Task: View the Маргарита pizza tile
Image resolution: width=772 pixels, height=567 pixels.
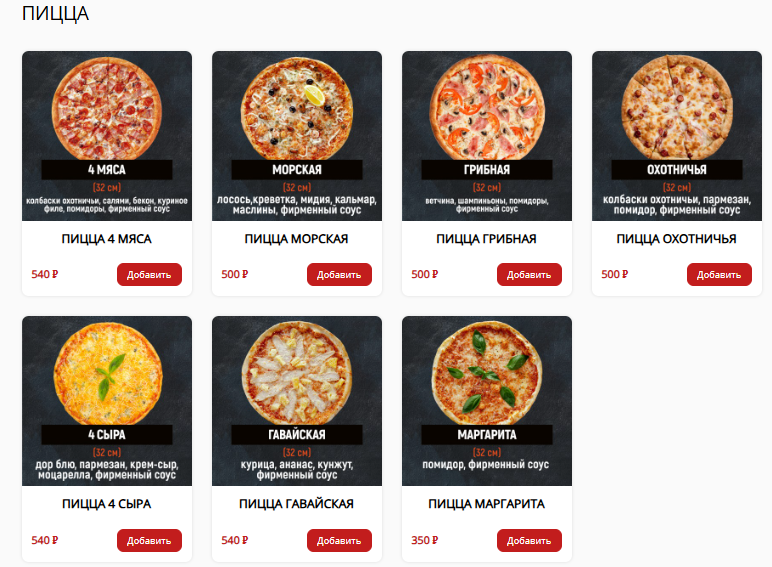Action: click(x=487, y=401)
